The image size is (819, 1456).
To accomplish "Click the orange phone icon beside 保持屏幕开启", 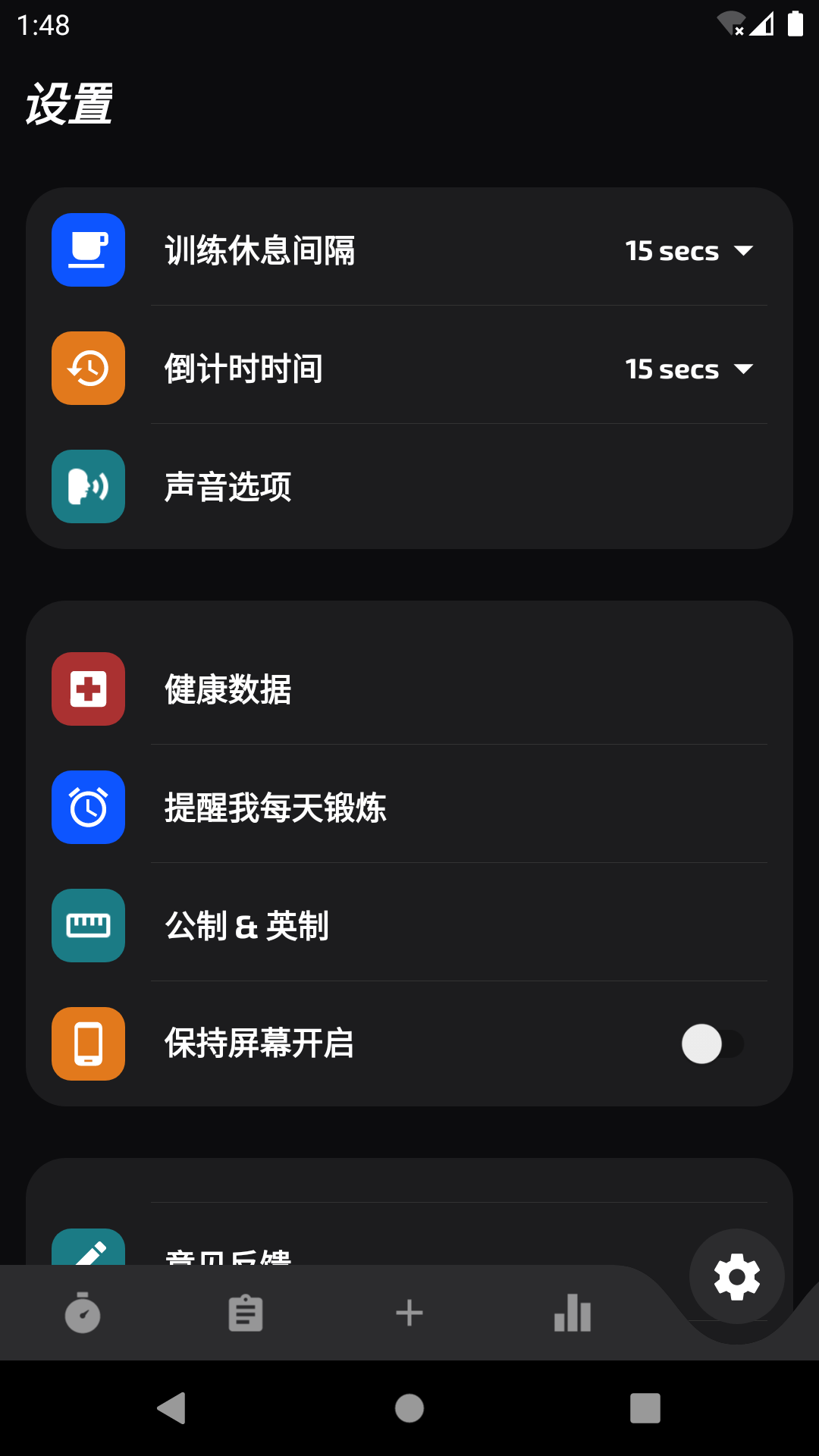I will point(87,1043).
